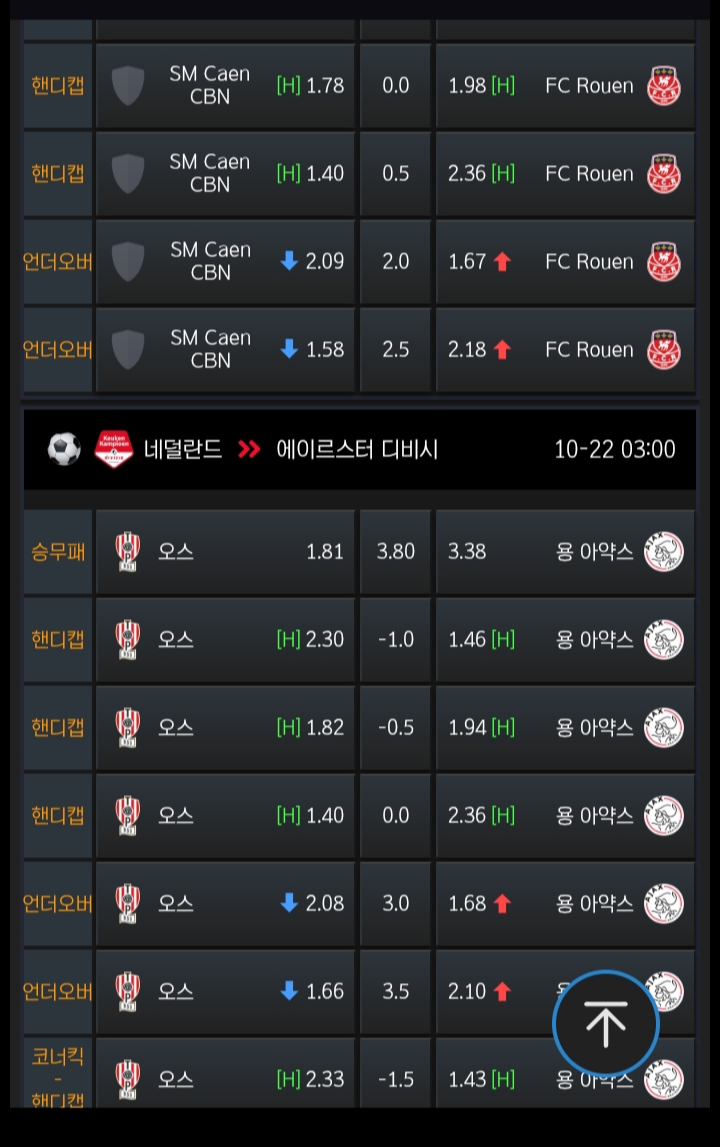Bet FC Rouen handicap 0.5 at 2.36
The height and width of the screenshot is (1147, 720).
pyautogui.click(x=565, y=174)
